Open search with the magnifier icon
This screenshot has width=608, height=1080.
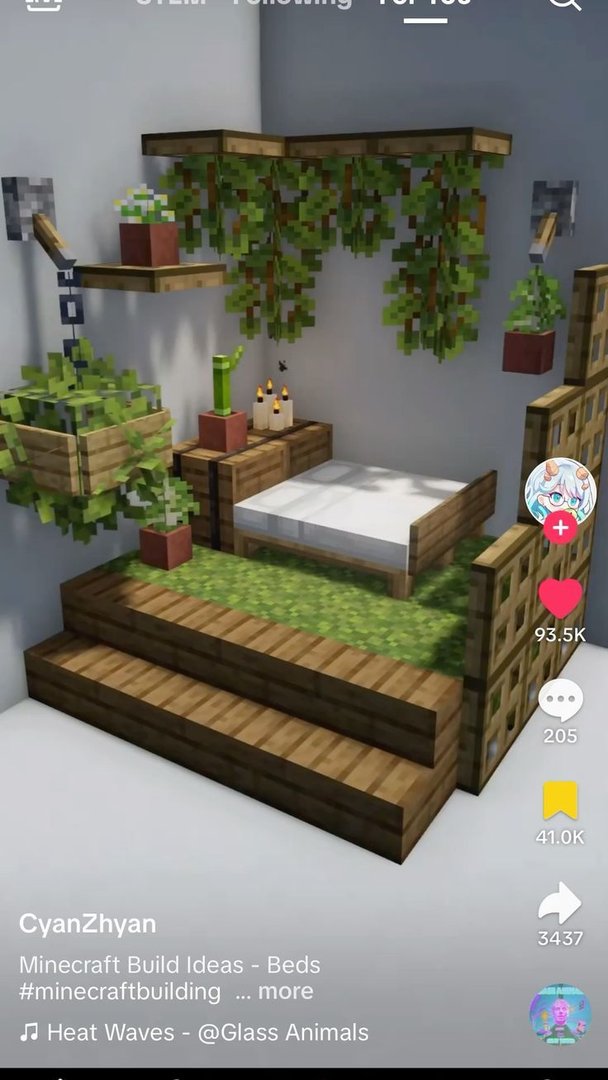coord(565,3)
